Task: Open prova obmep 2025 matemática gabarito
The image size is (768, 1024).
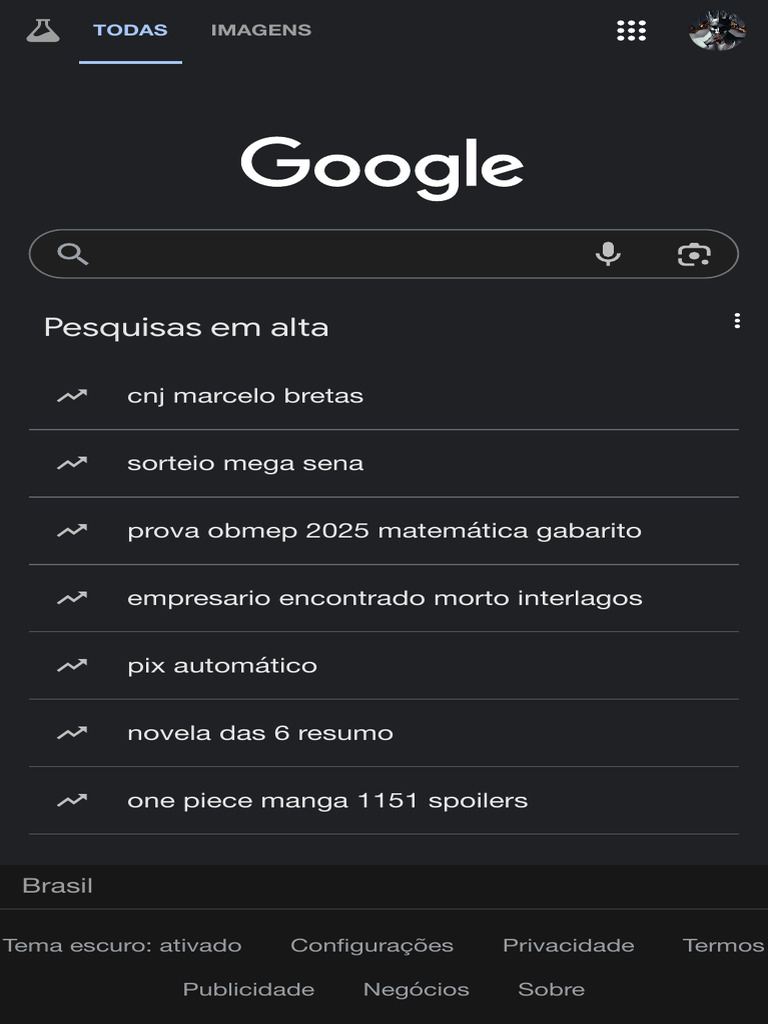Action: (x=384, y=531)
